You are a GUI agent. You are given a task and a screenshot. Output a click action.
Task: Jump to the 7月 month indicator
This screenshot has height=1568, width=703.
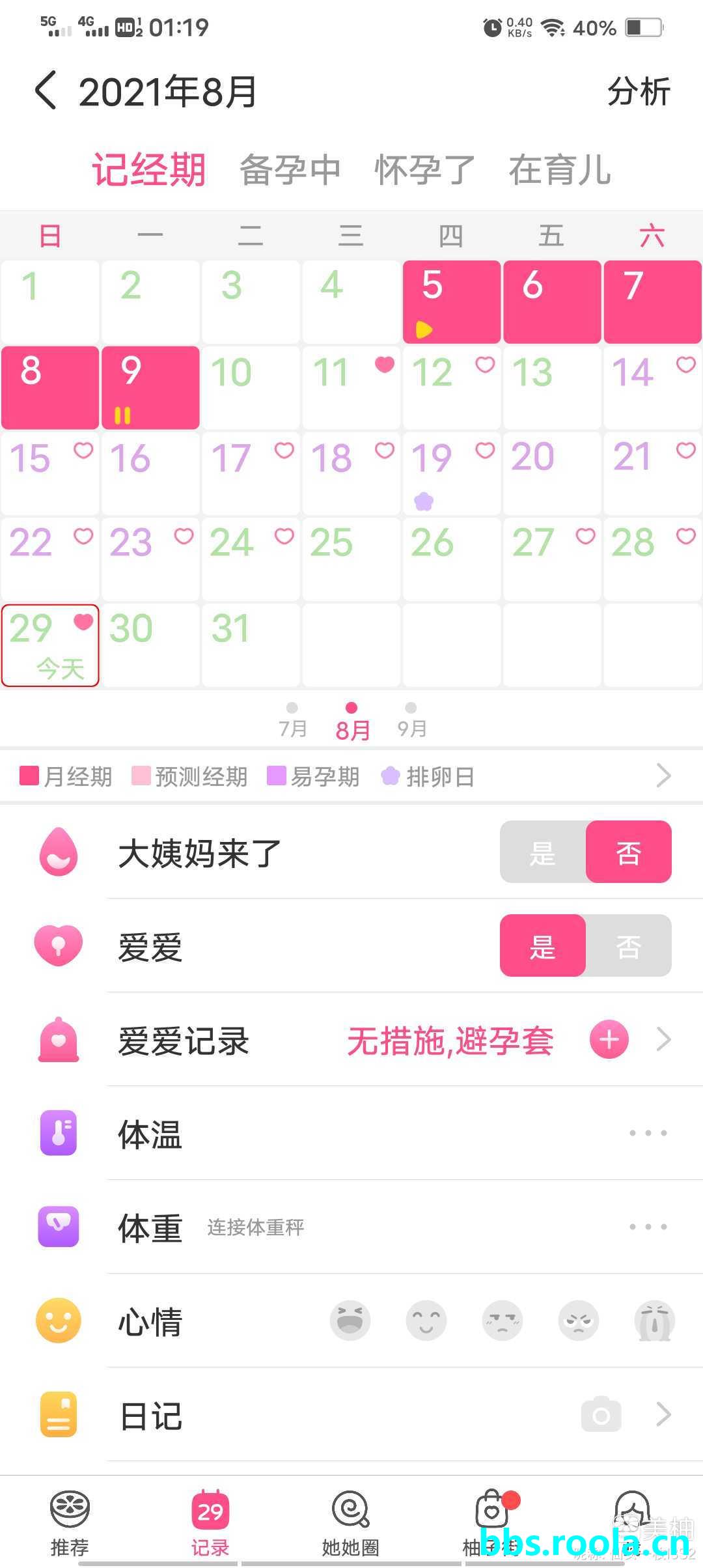pos(292,721)
